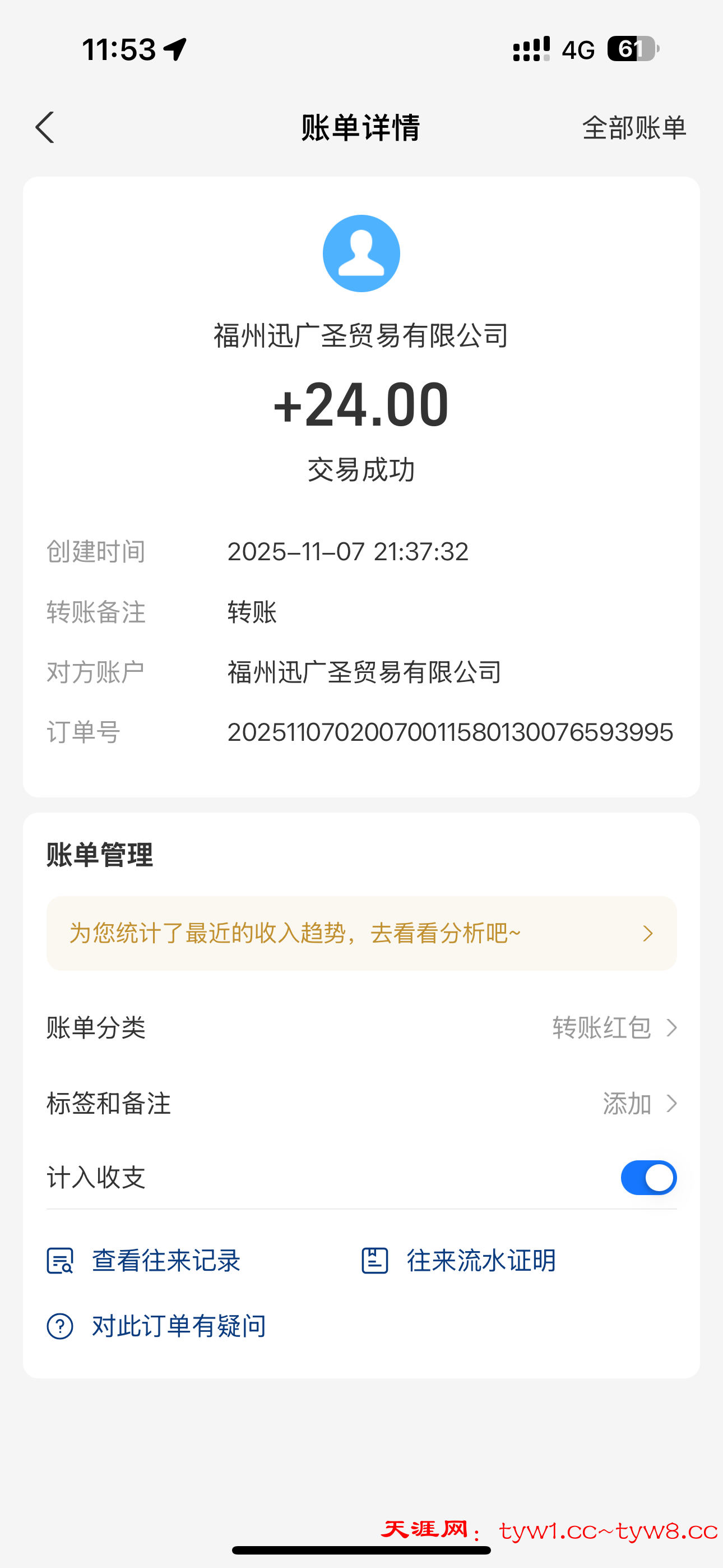Image resolution: width=723 pixels, height=1568 pixels.
Task: Change 账单分类 bill category
Action: point(614,1027)
